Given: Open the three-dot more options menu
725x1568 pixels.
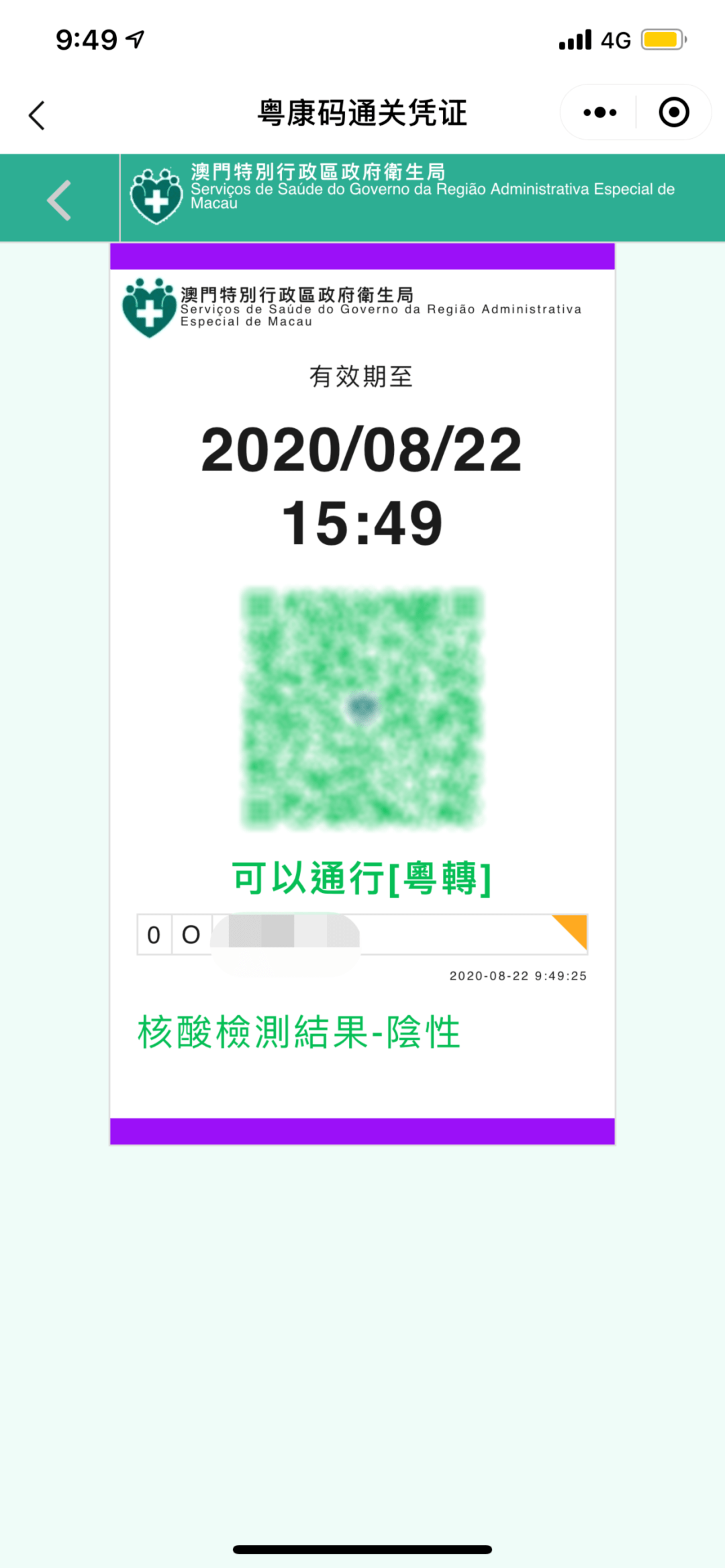Looking at the screenshot, I should point(599,112).
